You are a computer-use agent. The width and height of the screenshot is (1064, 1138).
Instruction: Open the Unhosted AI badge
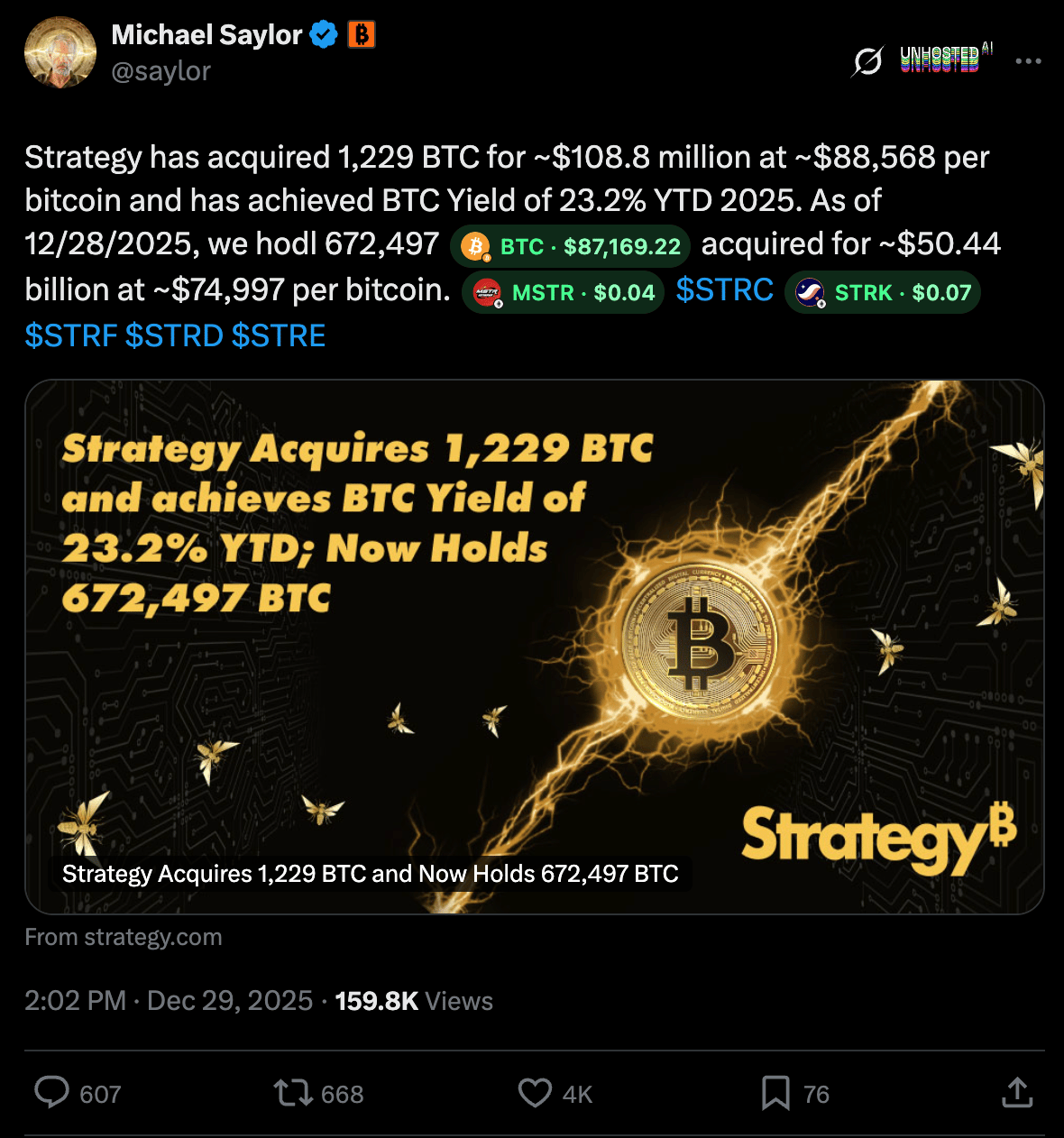[944, 60]
